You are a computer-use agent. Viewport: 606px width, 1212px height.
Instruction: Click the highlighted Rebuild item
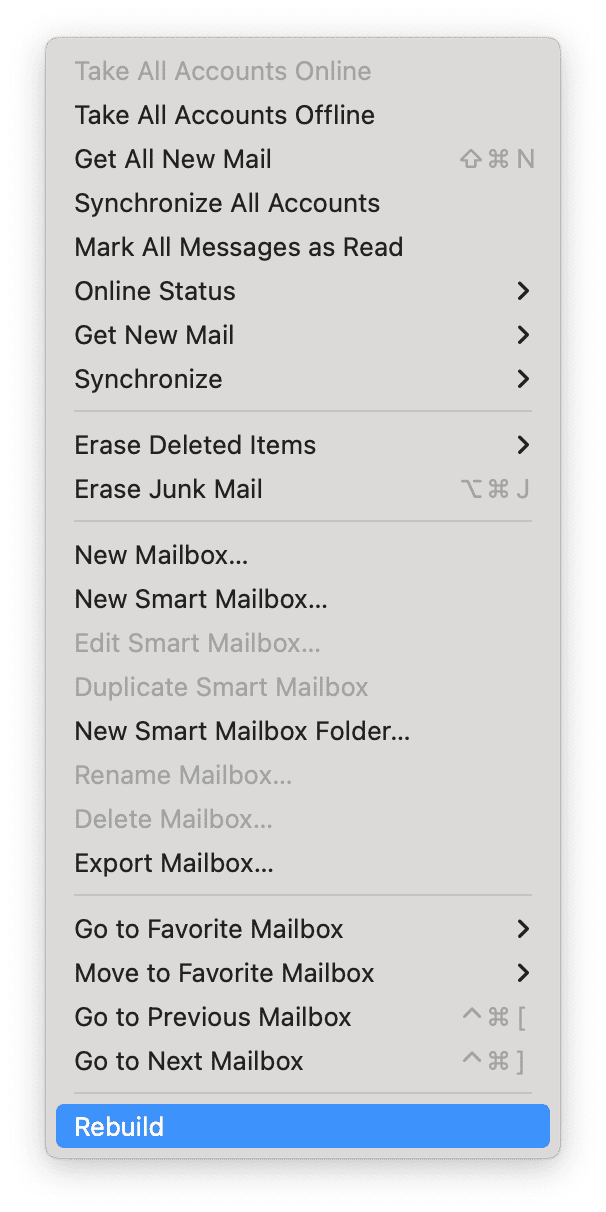pos(300,1127)
